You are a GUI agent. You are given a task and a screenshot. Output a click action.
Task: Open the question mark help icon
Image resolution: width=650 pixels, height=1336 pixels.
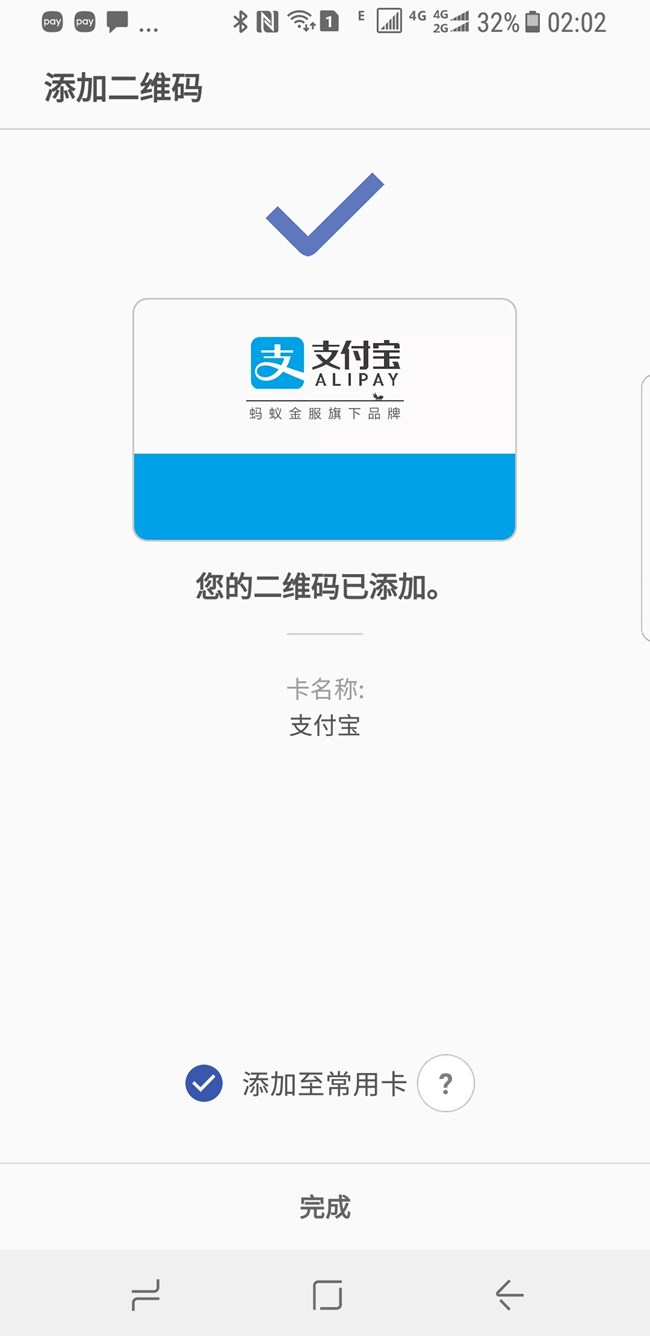(446, 1084)
